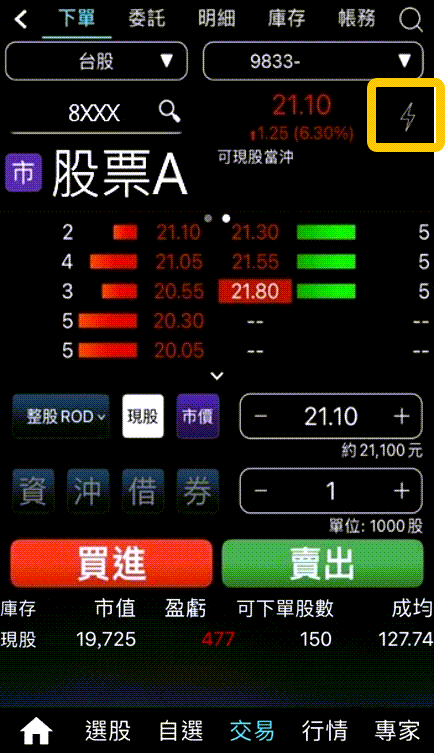The image size is (445, 753).
Task: Switch to the 庫存 tab
Action: pos(287,19)
